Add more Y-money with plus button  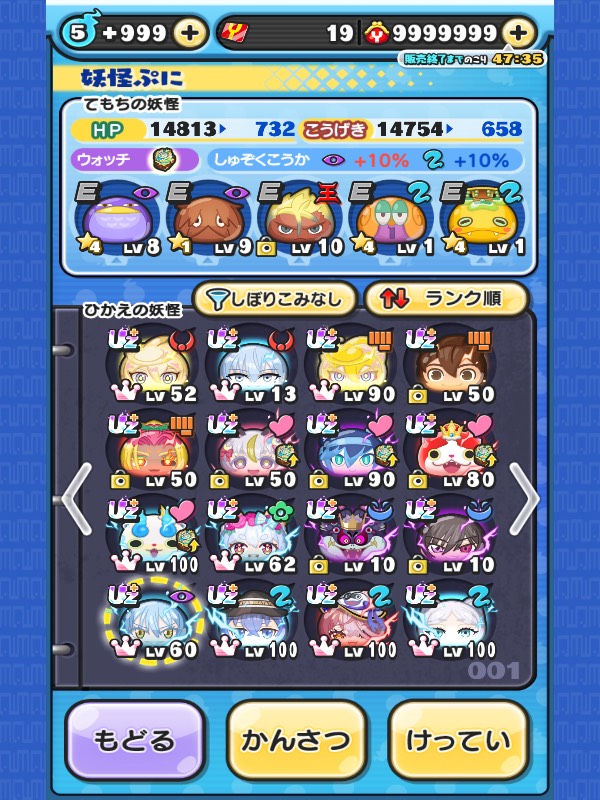(x=517, y=32)
